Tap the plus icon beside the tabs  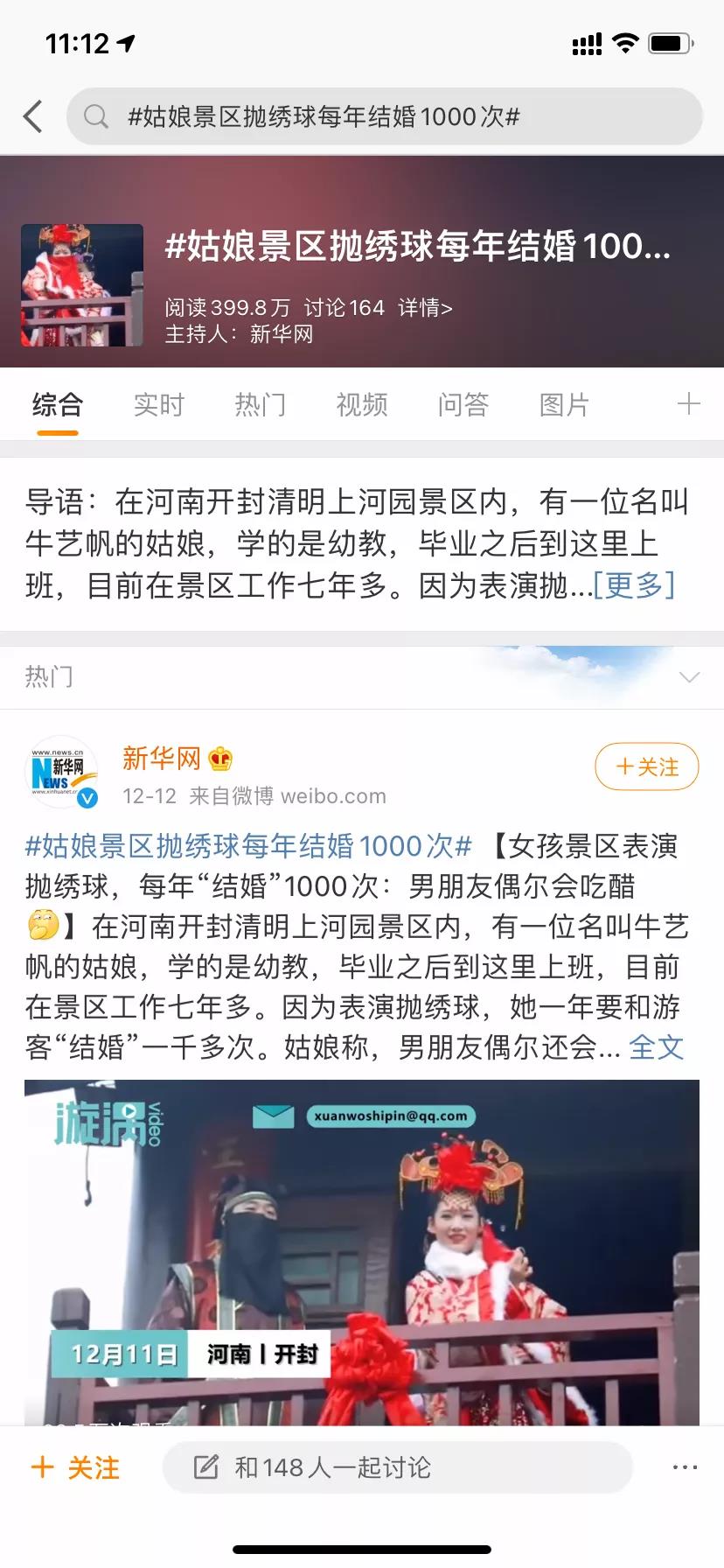[x=688, y=403]
